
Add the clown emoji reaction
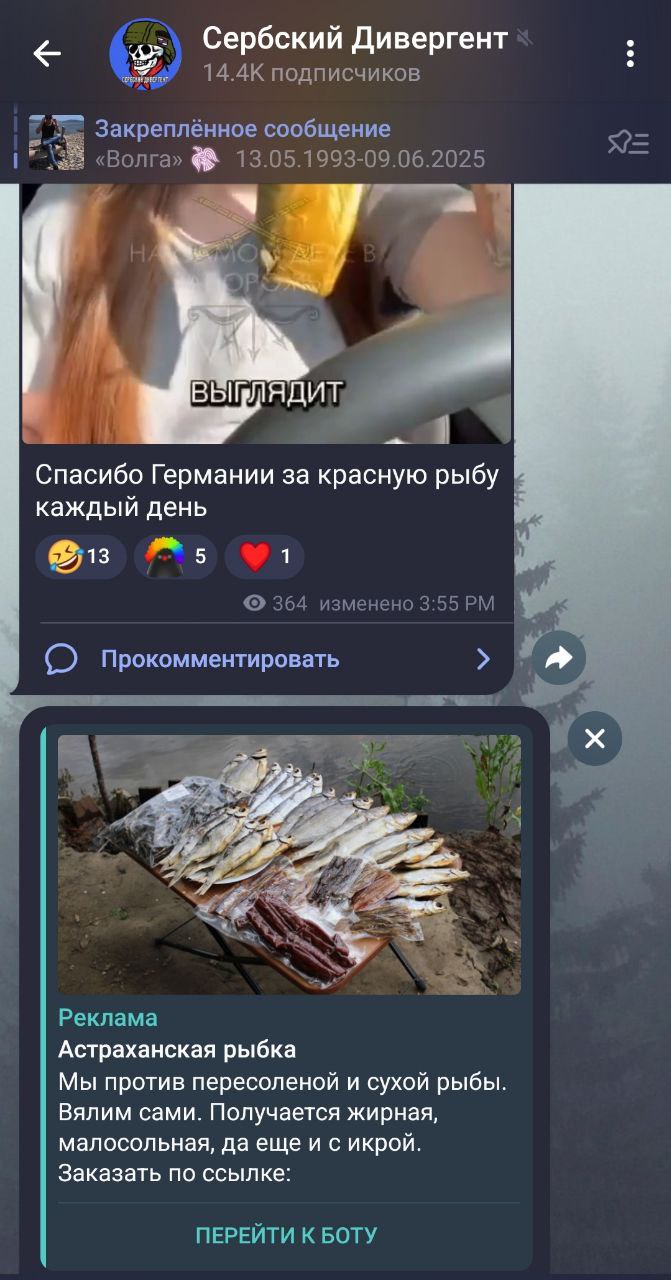(x=175, y=556)
